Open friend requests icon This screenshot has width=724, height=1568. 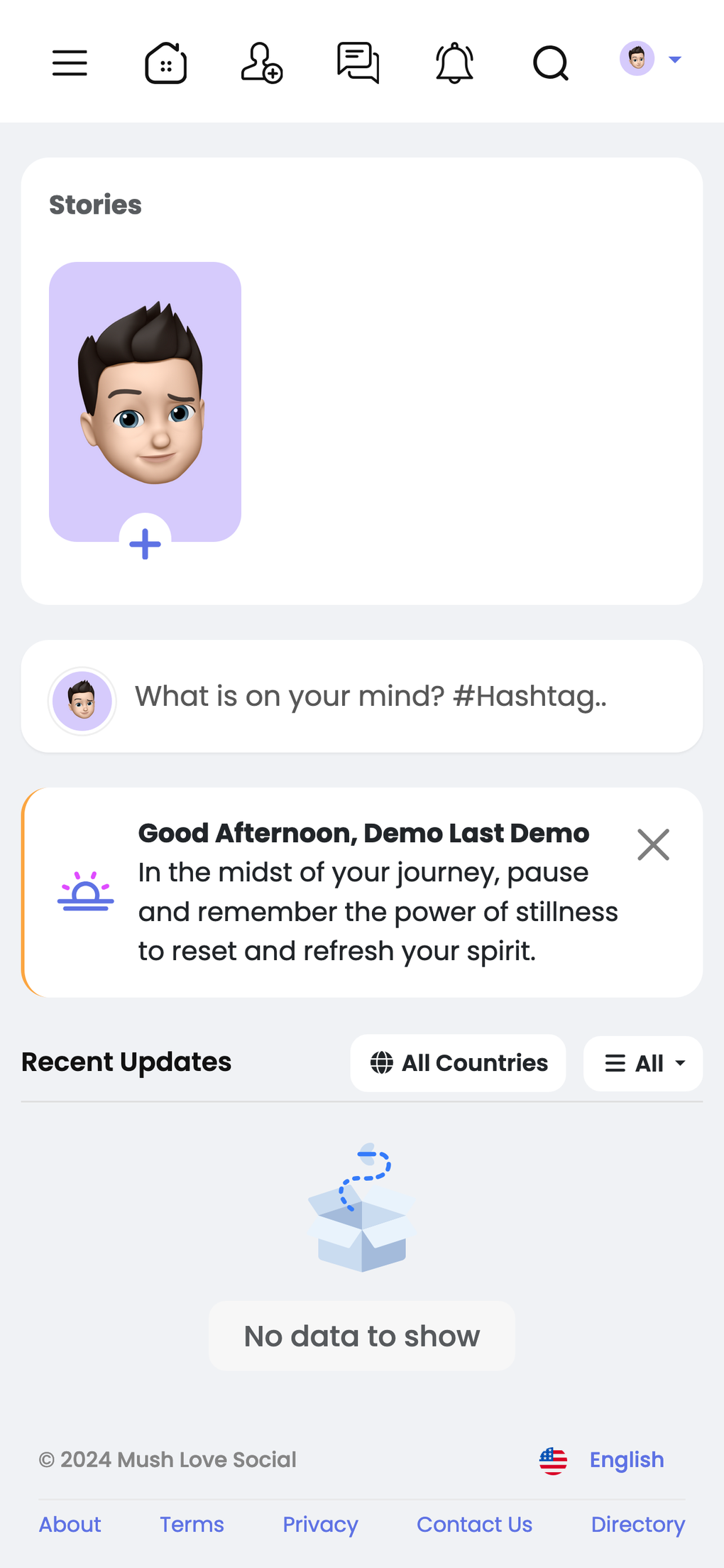pyautogui.click(x=261, y=63)
